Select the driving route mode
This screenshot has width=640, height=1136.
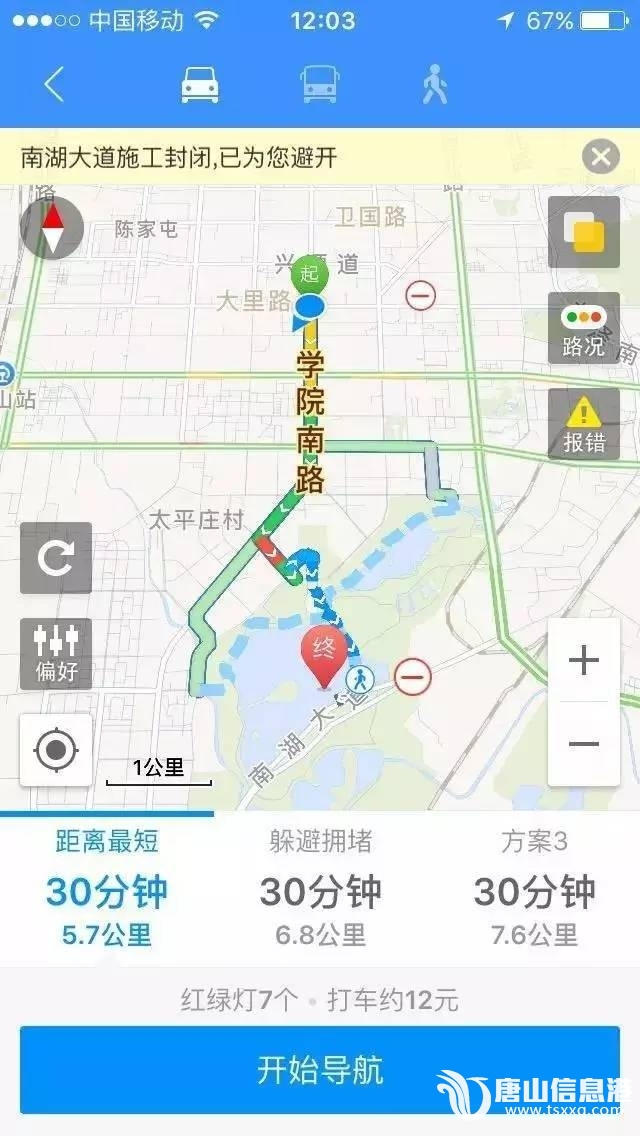[200, 85]
